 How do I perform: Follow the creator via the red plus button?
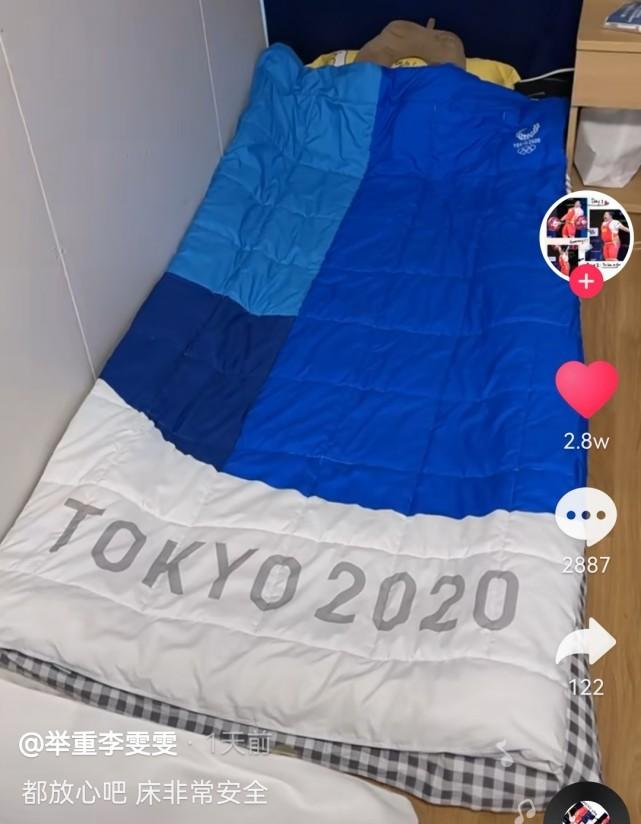[586, 283]
